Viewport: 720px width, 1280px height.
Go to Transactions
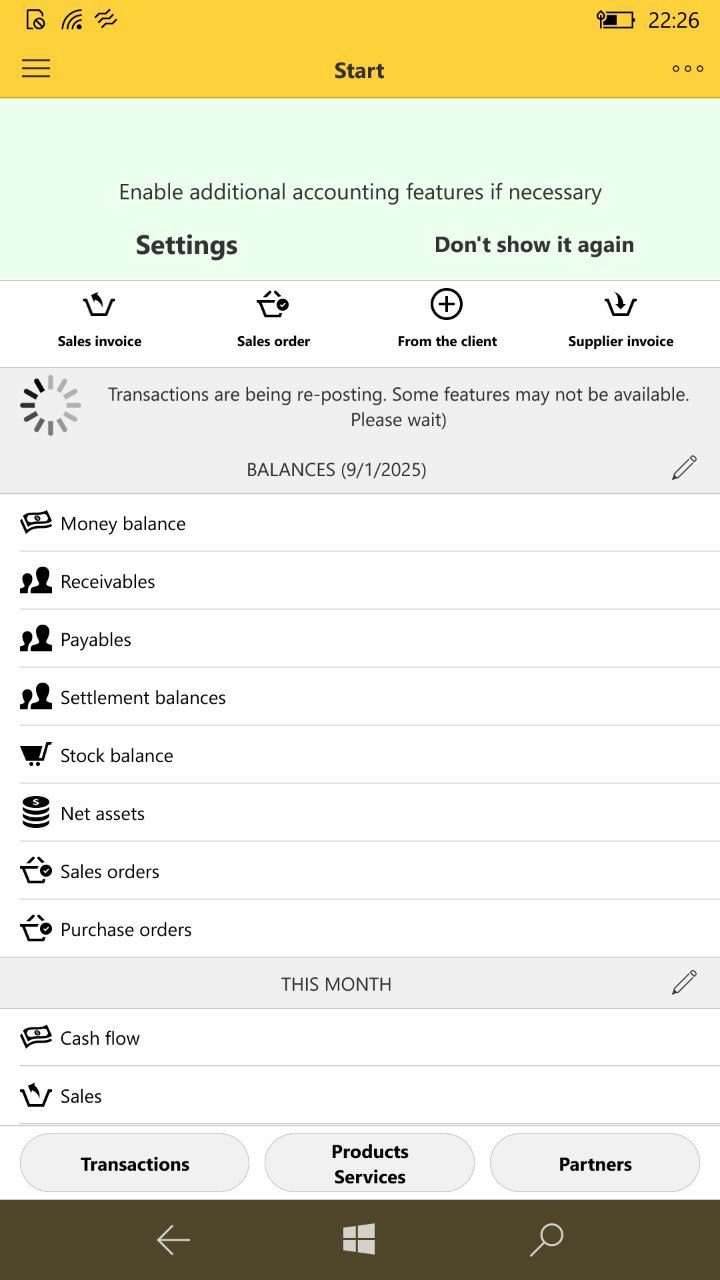click(135, 1163)
